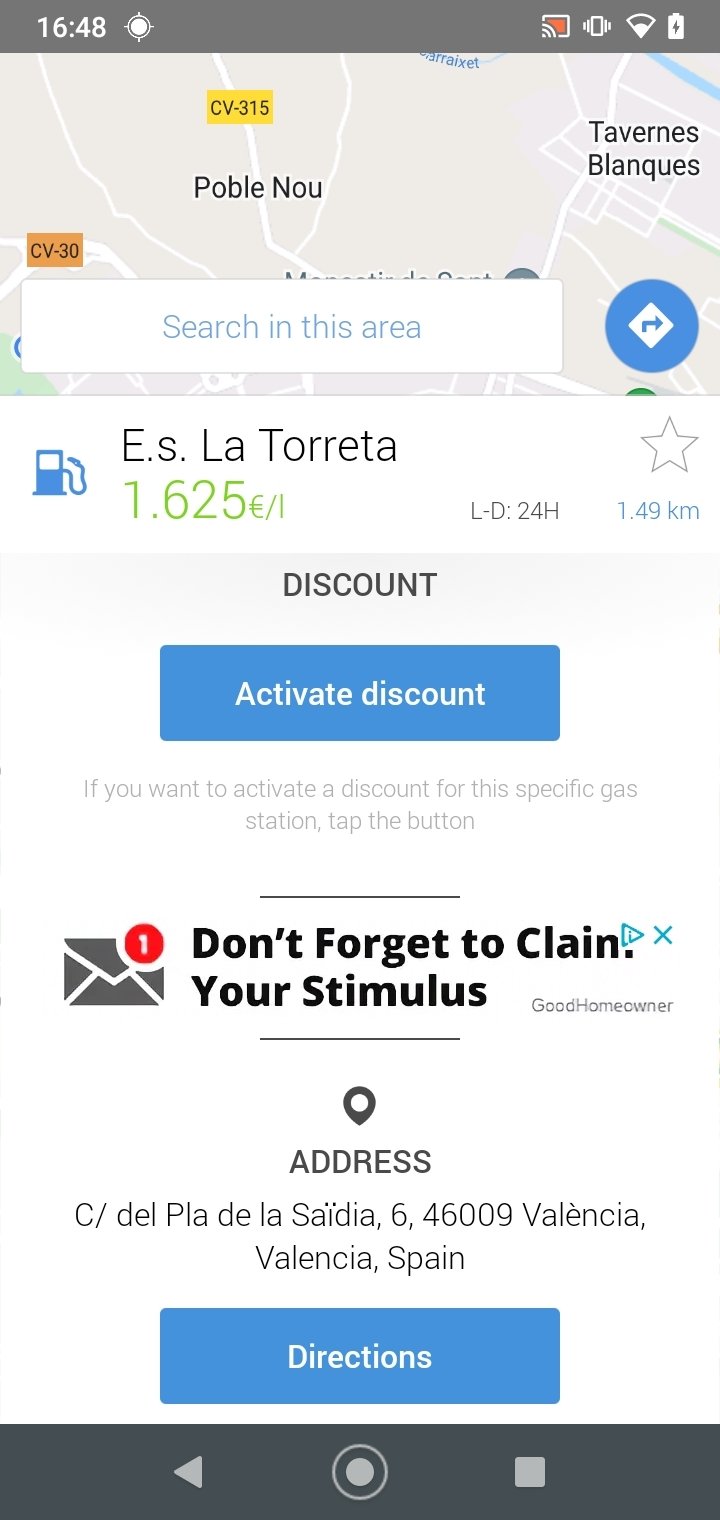
Task: Activate discount for this gas station
Action: (360, 693)
